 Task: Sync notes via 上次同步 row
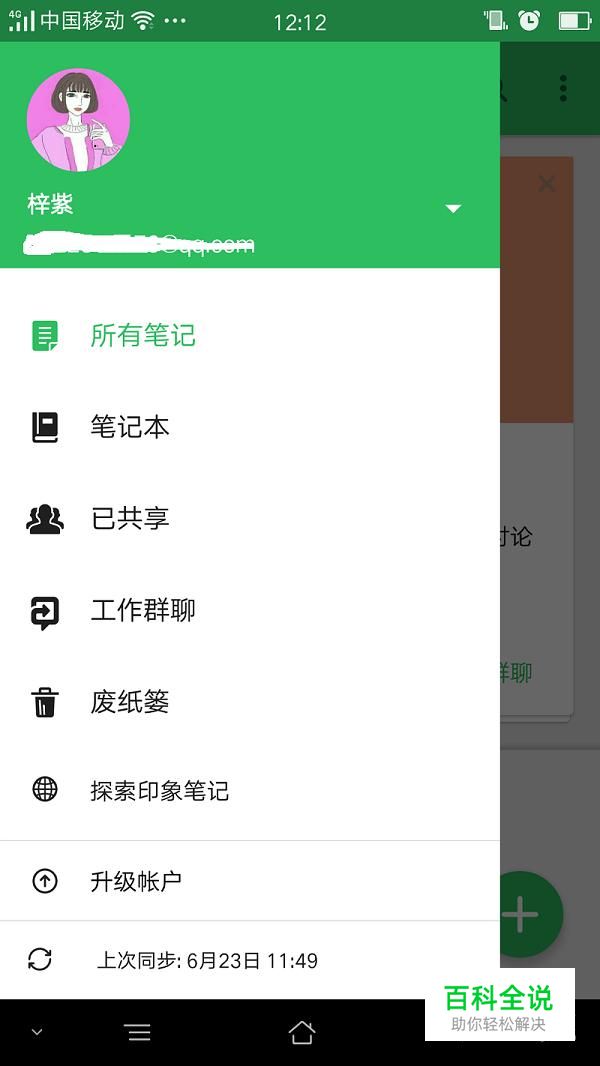point(207,961)
